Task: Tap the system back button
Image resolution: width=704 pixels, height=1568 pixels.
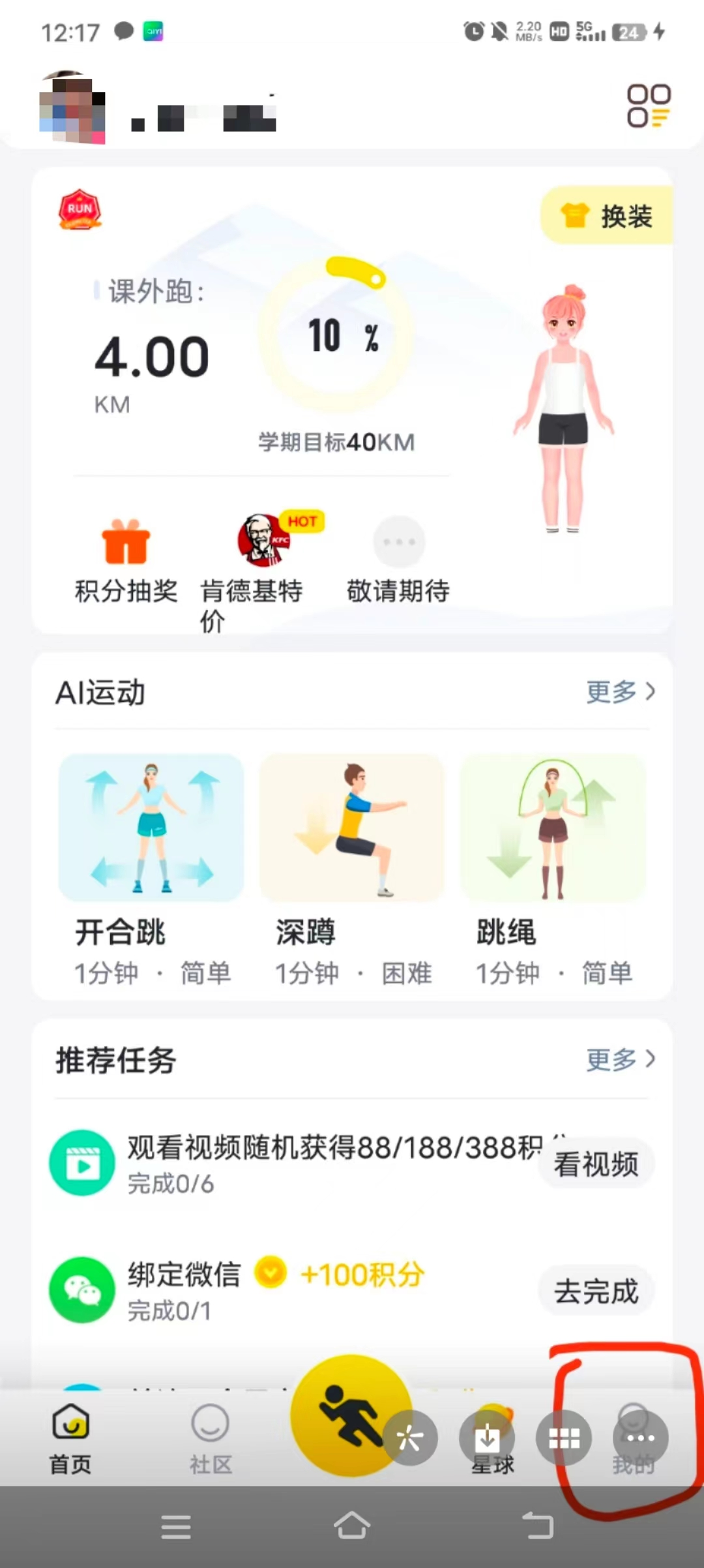Action: coord(538,1526)
